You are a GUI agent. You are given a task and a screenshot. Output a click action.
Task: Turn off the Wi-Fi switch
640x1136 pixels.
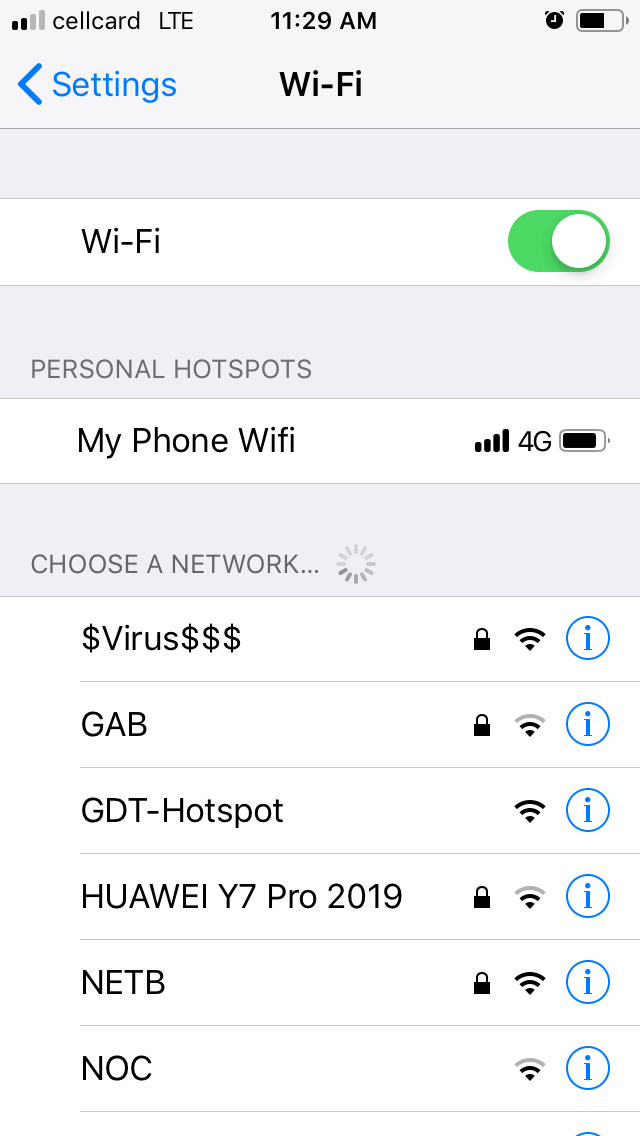click(x=559, y=241)
